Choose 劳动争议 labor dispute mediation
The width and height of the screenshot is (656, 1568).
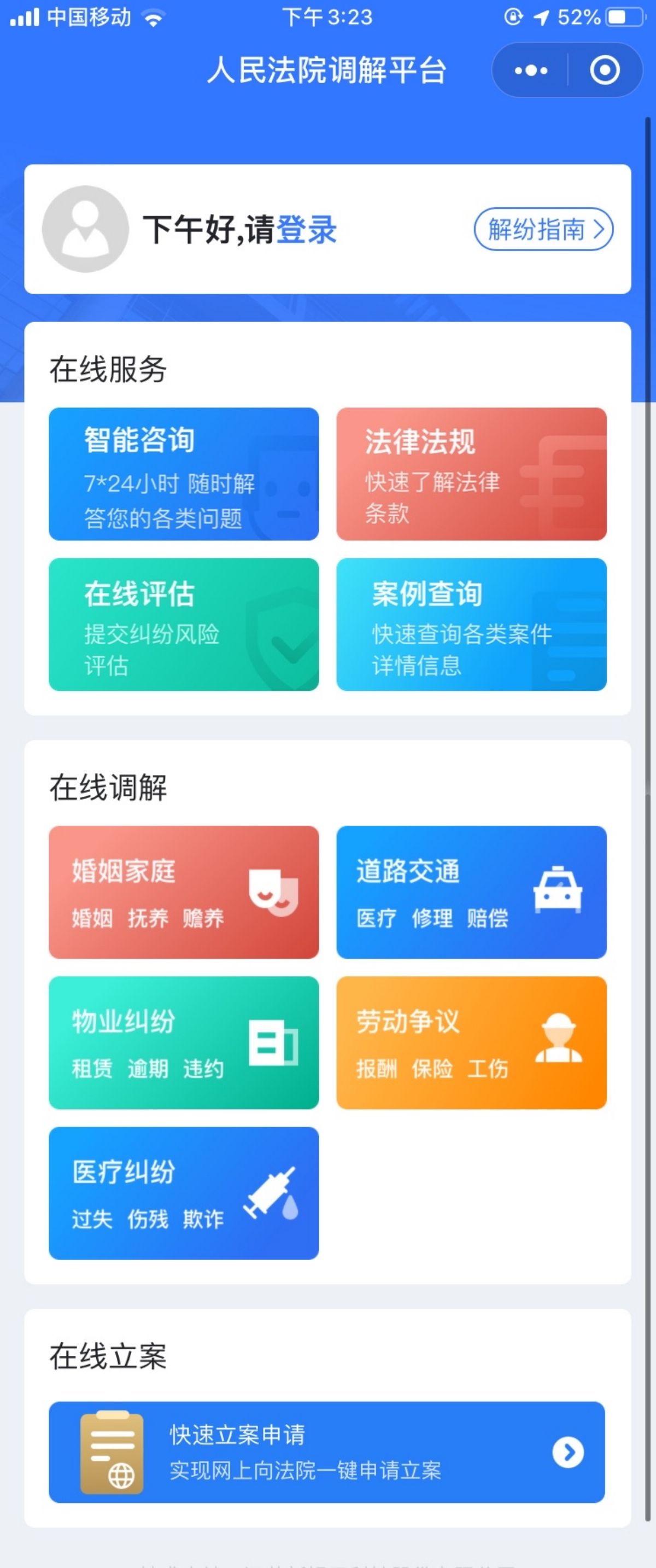(x=471, y=1043)
